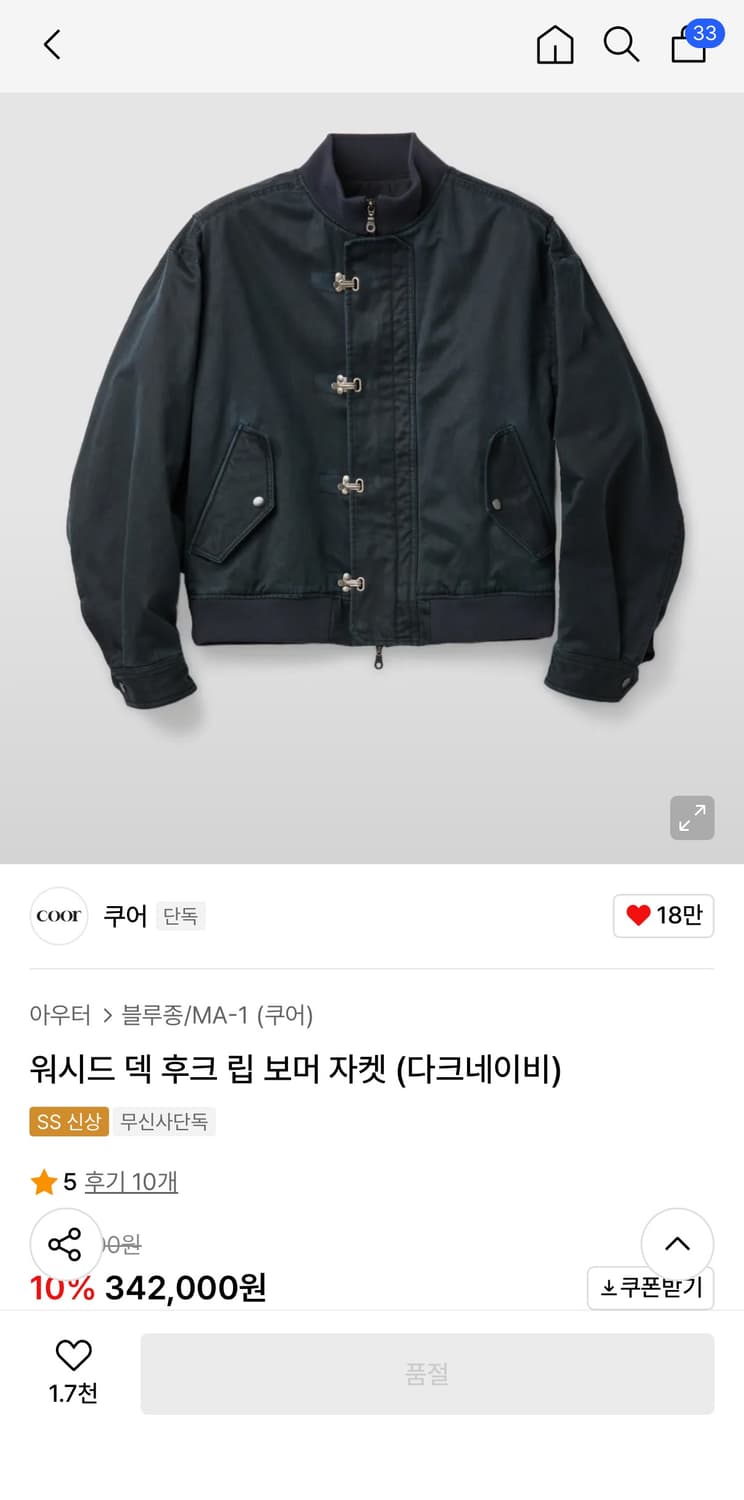Open the share sheet via the share icon
Screen dimensions: 744x1500
tap(66, 1245)
